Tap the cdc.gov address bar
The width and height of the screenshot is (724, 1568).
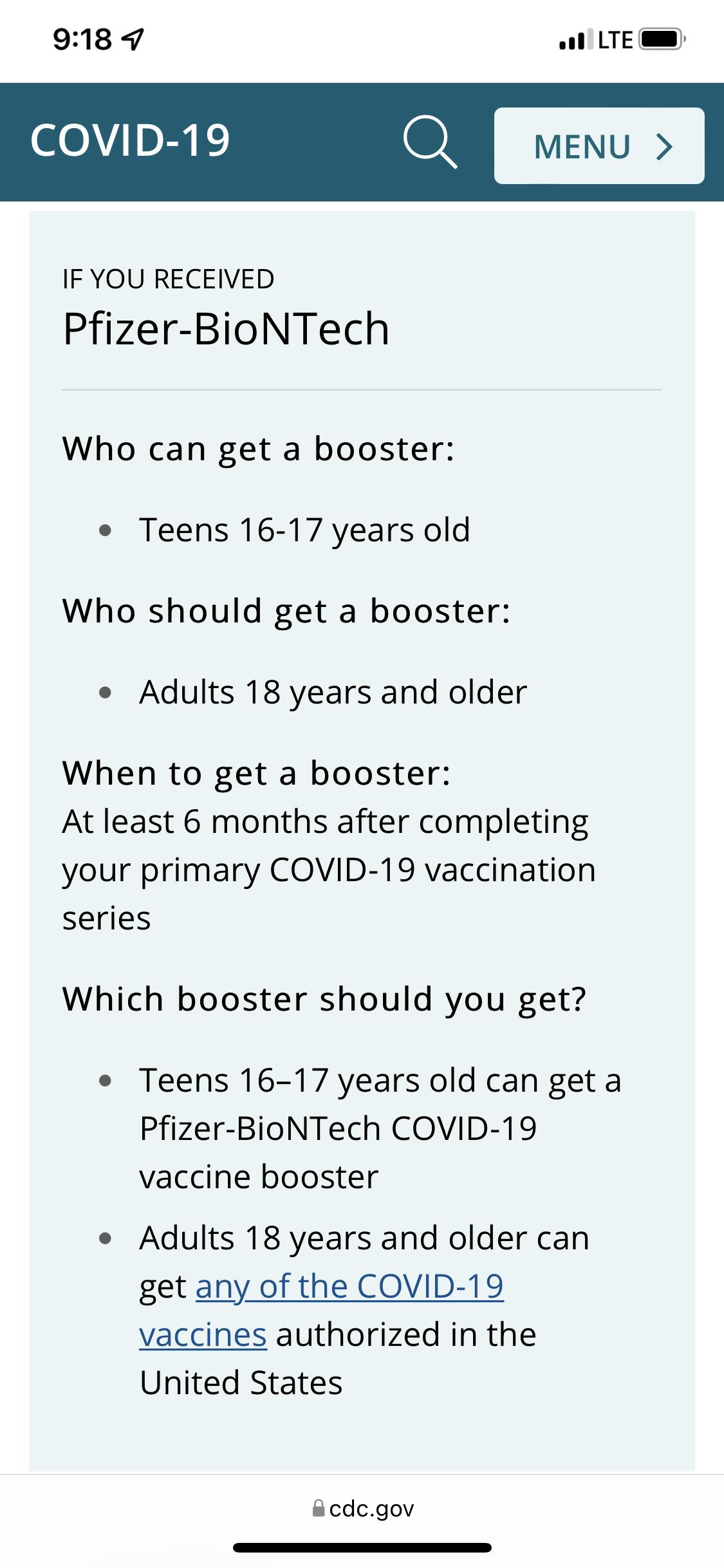tap(362, 1508)
